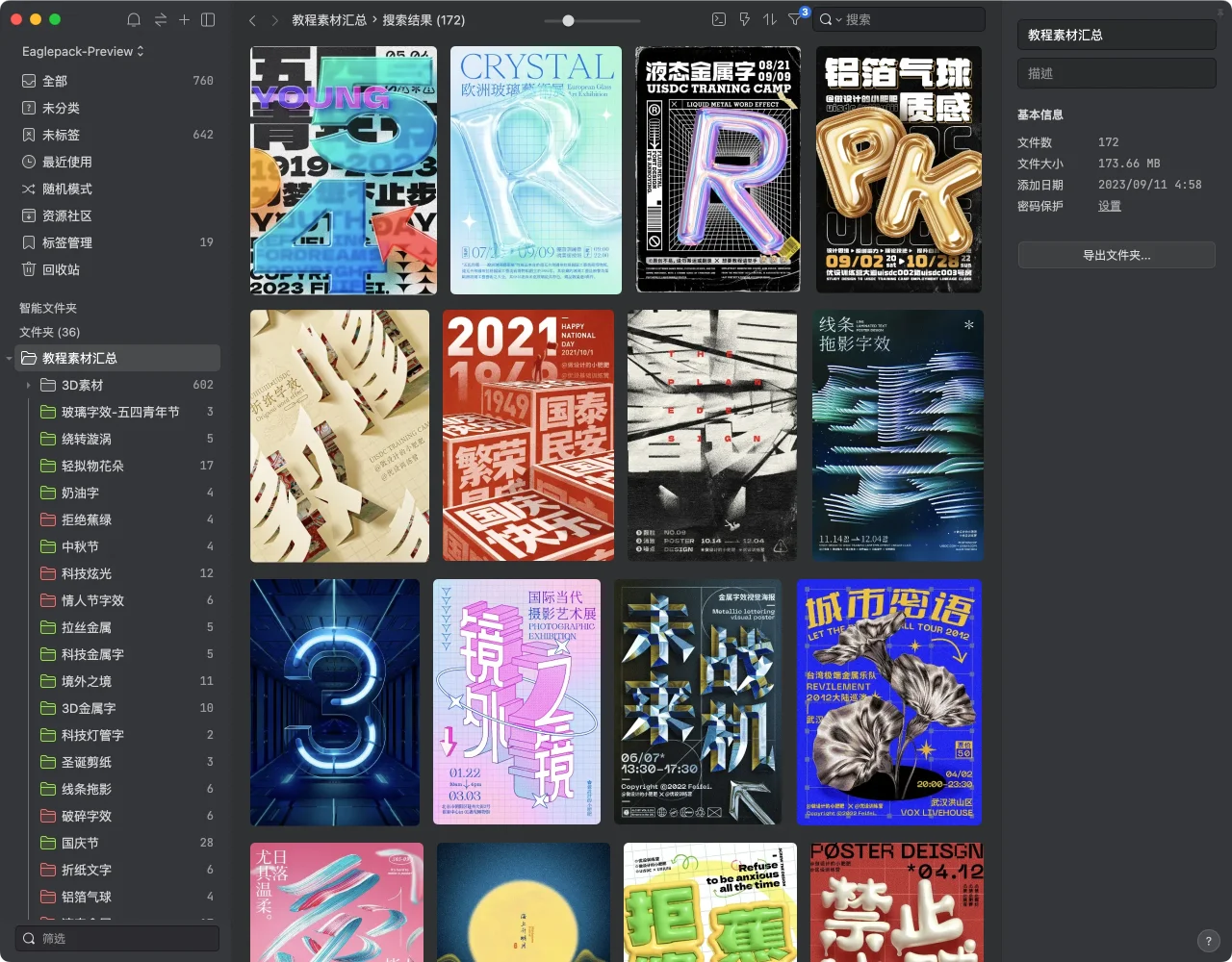Open the 未标签 untagged items

61,135
